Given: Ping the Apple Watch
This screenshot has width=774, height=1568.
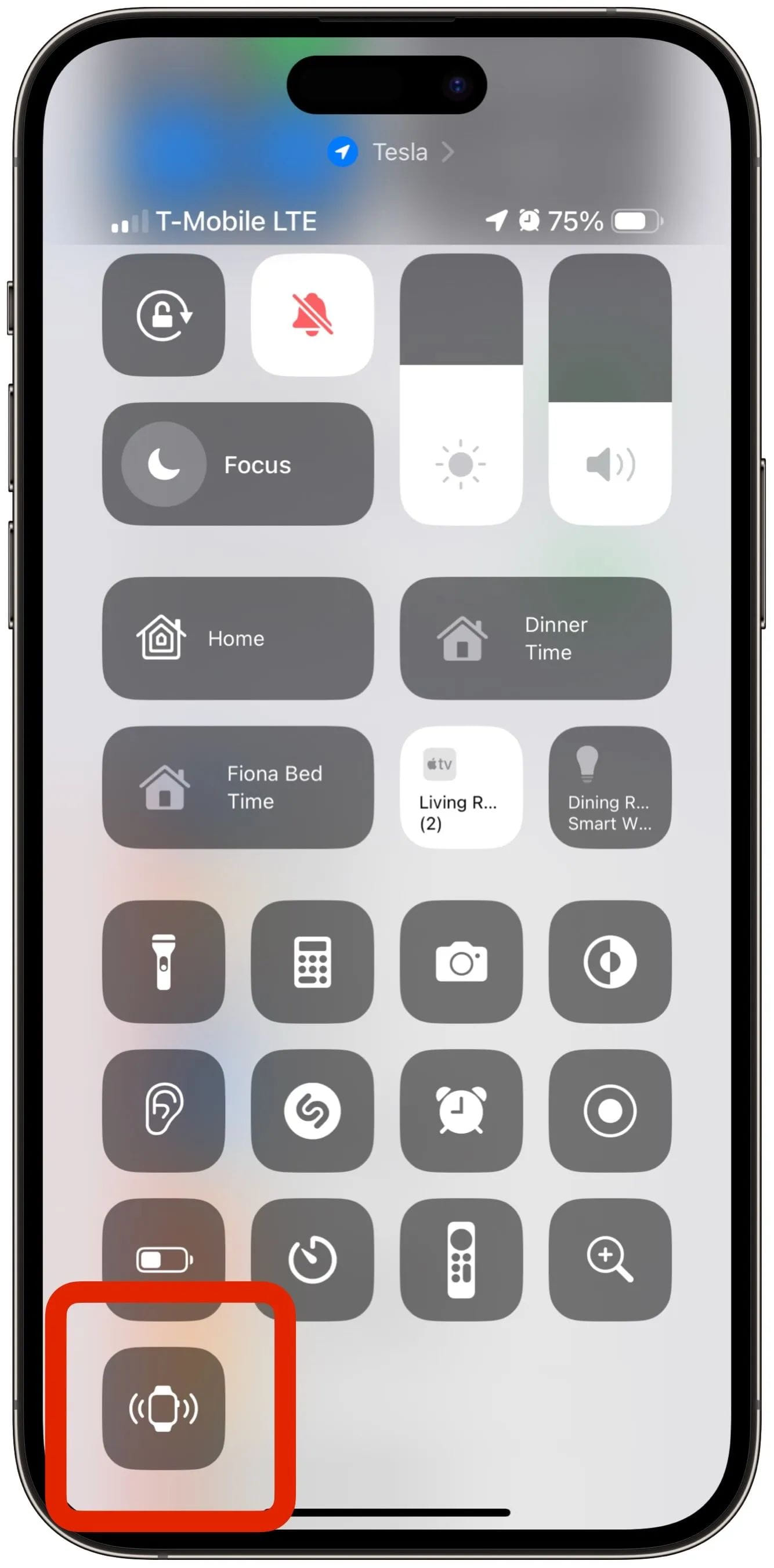Looking at the screenshot, I should coord(163,1408).
